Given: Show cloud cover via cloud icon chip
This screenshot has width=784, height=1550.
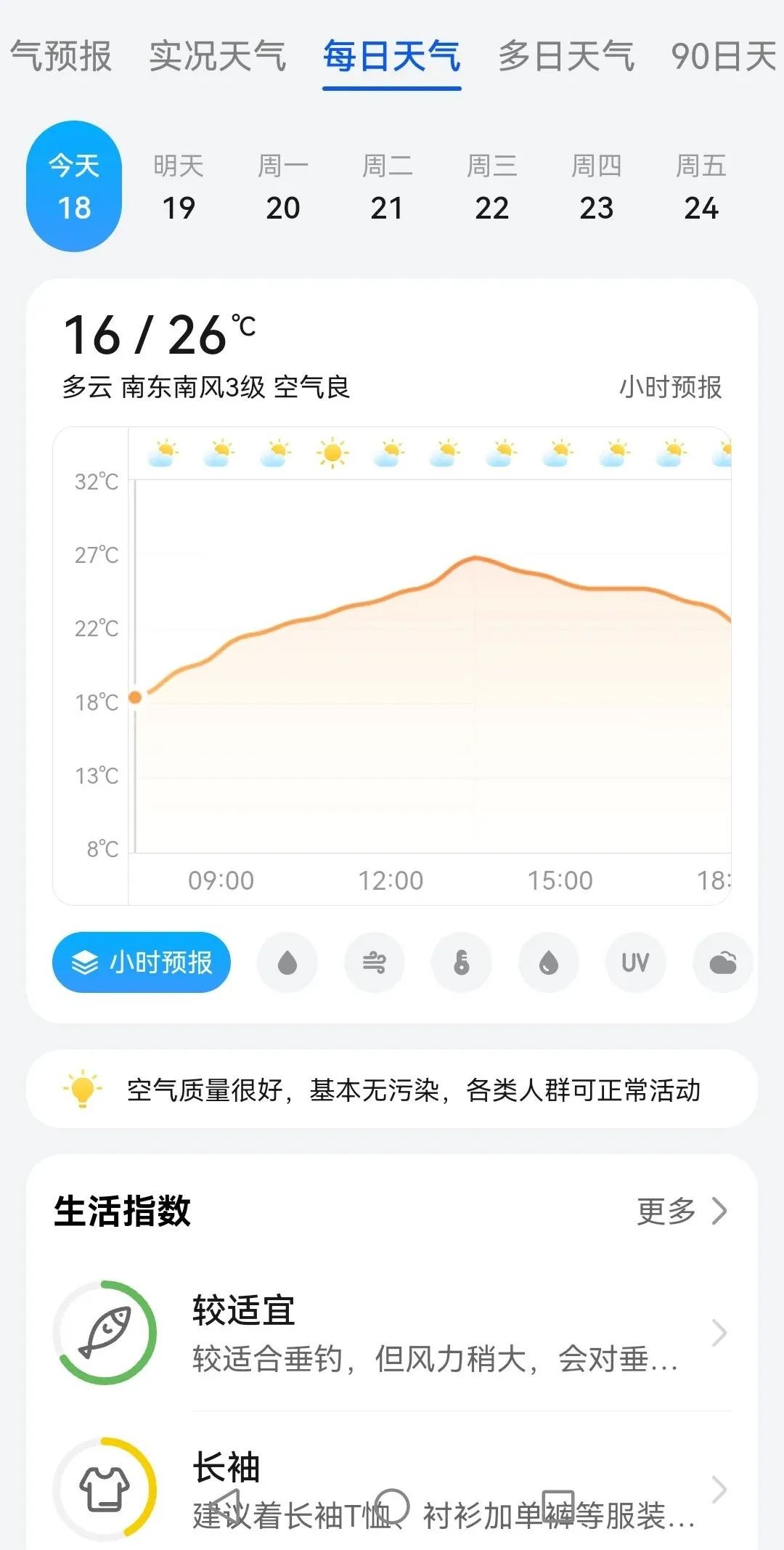Looking at the screenshot, I should point(723,962).
